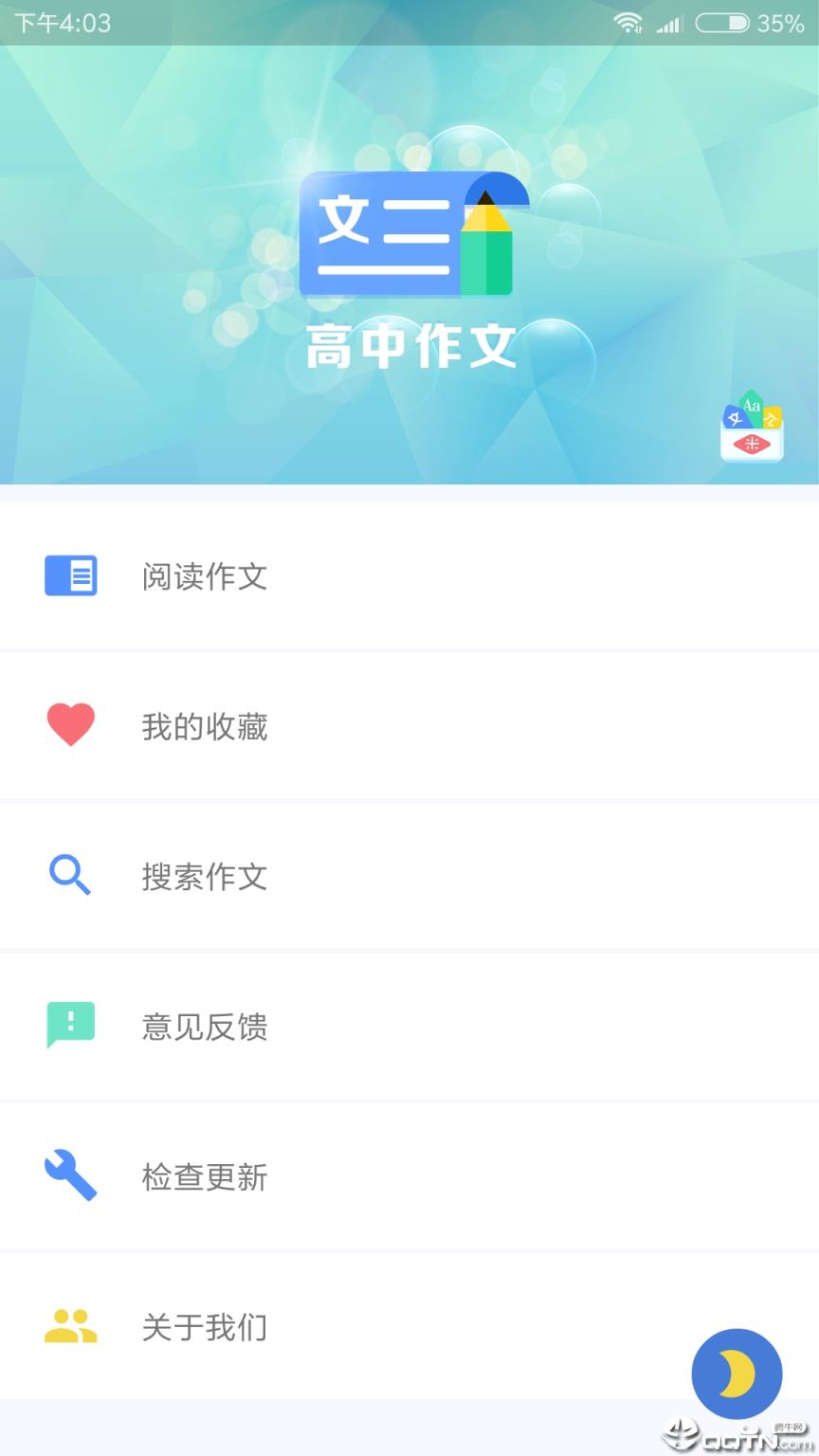The image size is (819, 1456).
Task: Tap the green feedback speech bubble icon
Action: [70, 1026]
